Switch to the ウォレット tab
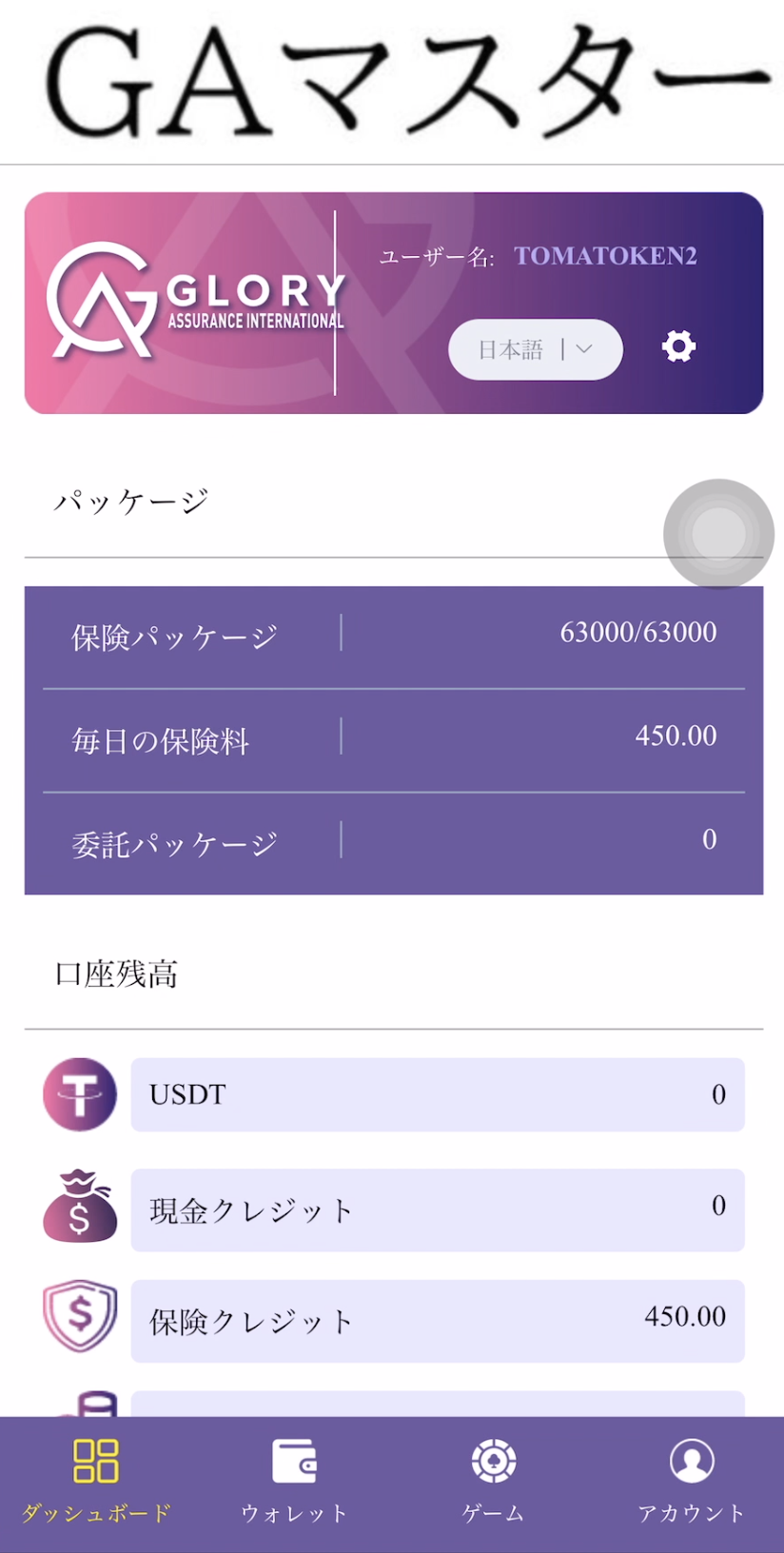784x1553 pixels. [x=294, y=1481]
